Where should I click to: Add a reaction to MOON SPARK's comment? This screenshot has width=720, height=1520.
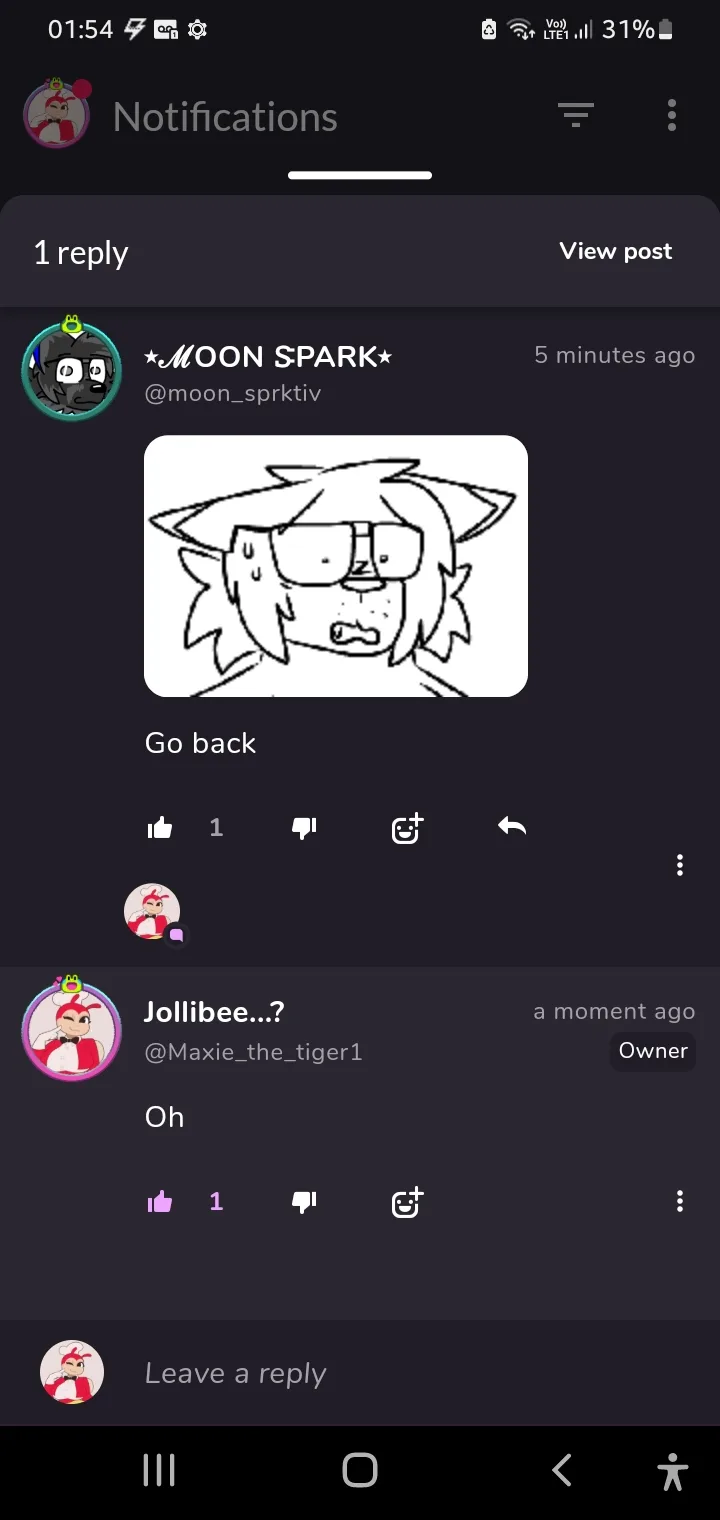(407, 827)
